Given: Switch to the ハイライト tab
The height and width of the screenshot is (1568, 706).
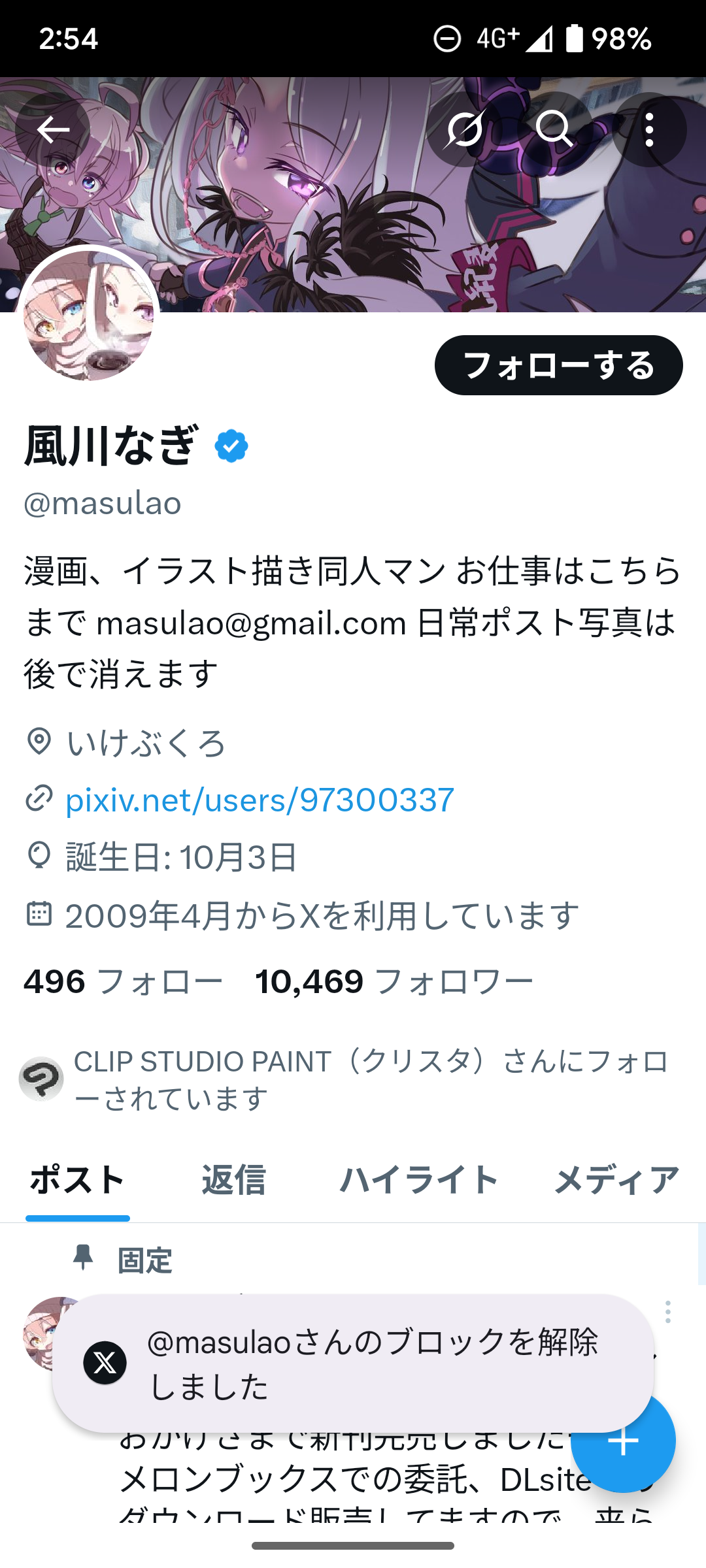Looking at the screenshot, I should [419, 1180].
